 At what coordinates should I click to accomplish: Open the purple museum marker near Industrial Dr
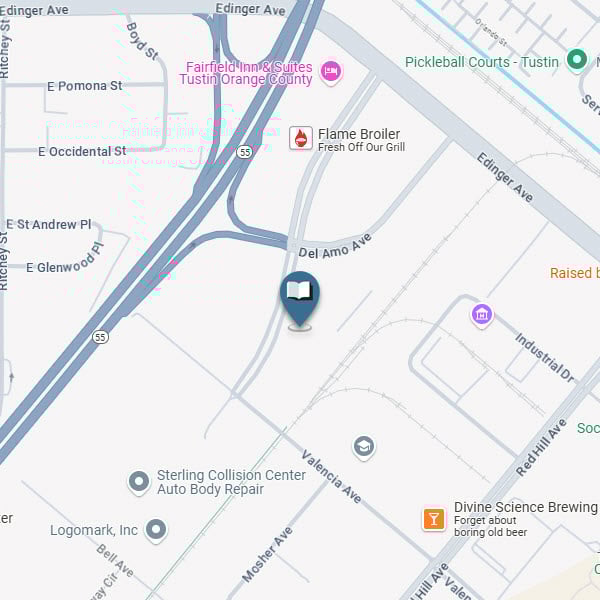(x=482, y=315)
